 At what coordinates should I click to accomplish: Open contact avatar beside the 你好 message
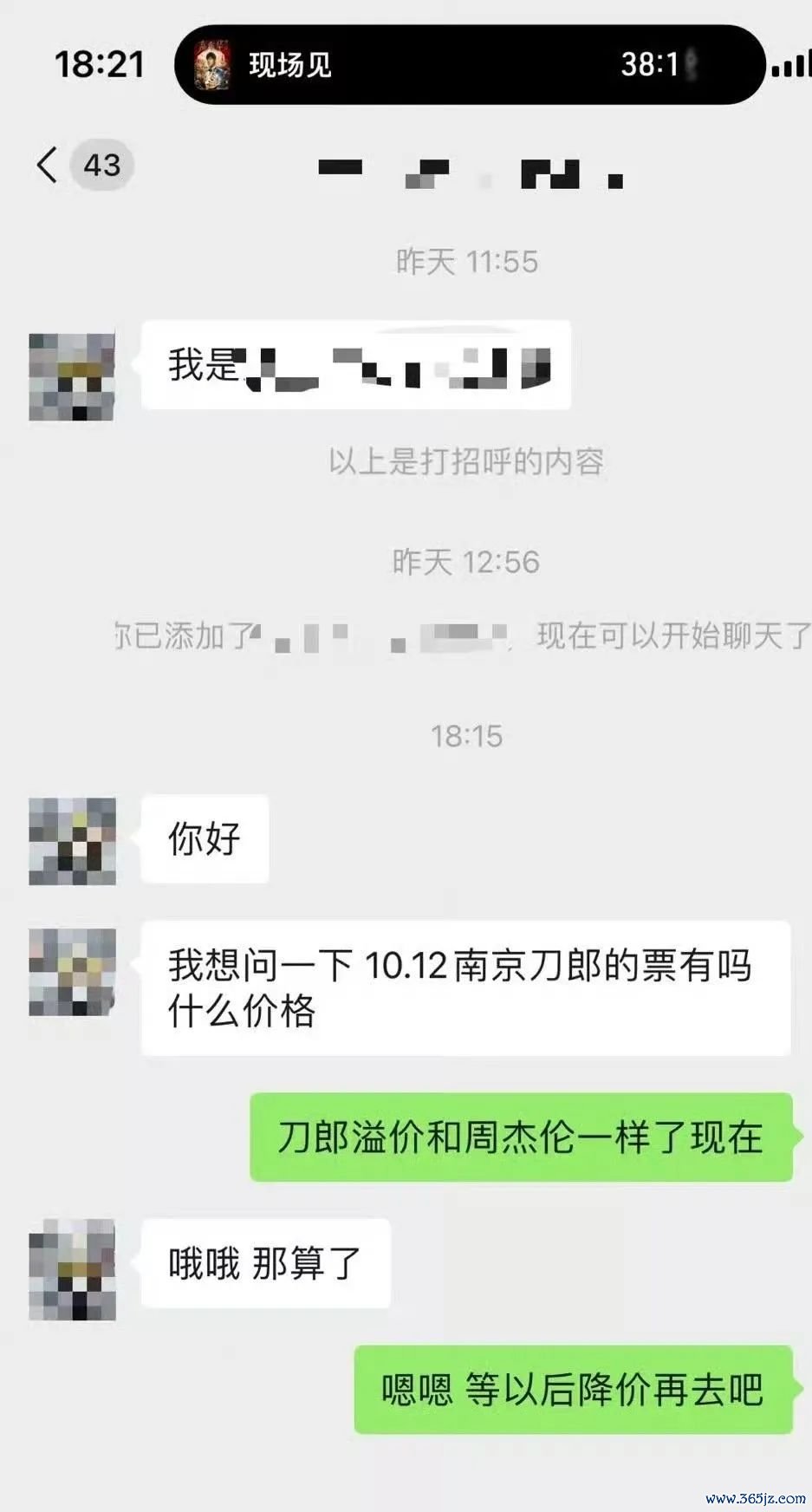72,841
